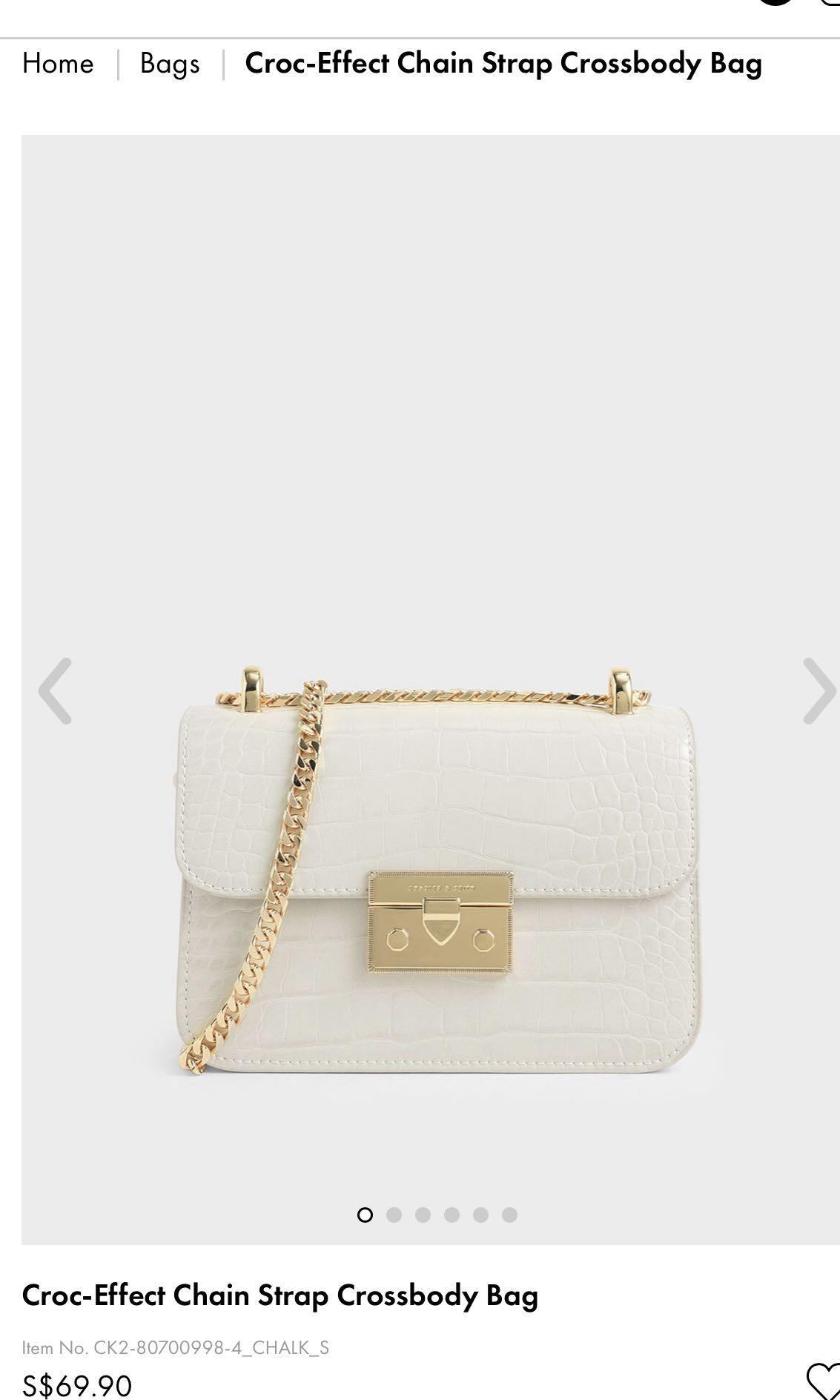Go to the Home breadcrumb link
The width and height of the screenshot is (840, 1400).
coord(58,64)
